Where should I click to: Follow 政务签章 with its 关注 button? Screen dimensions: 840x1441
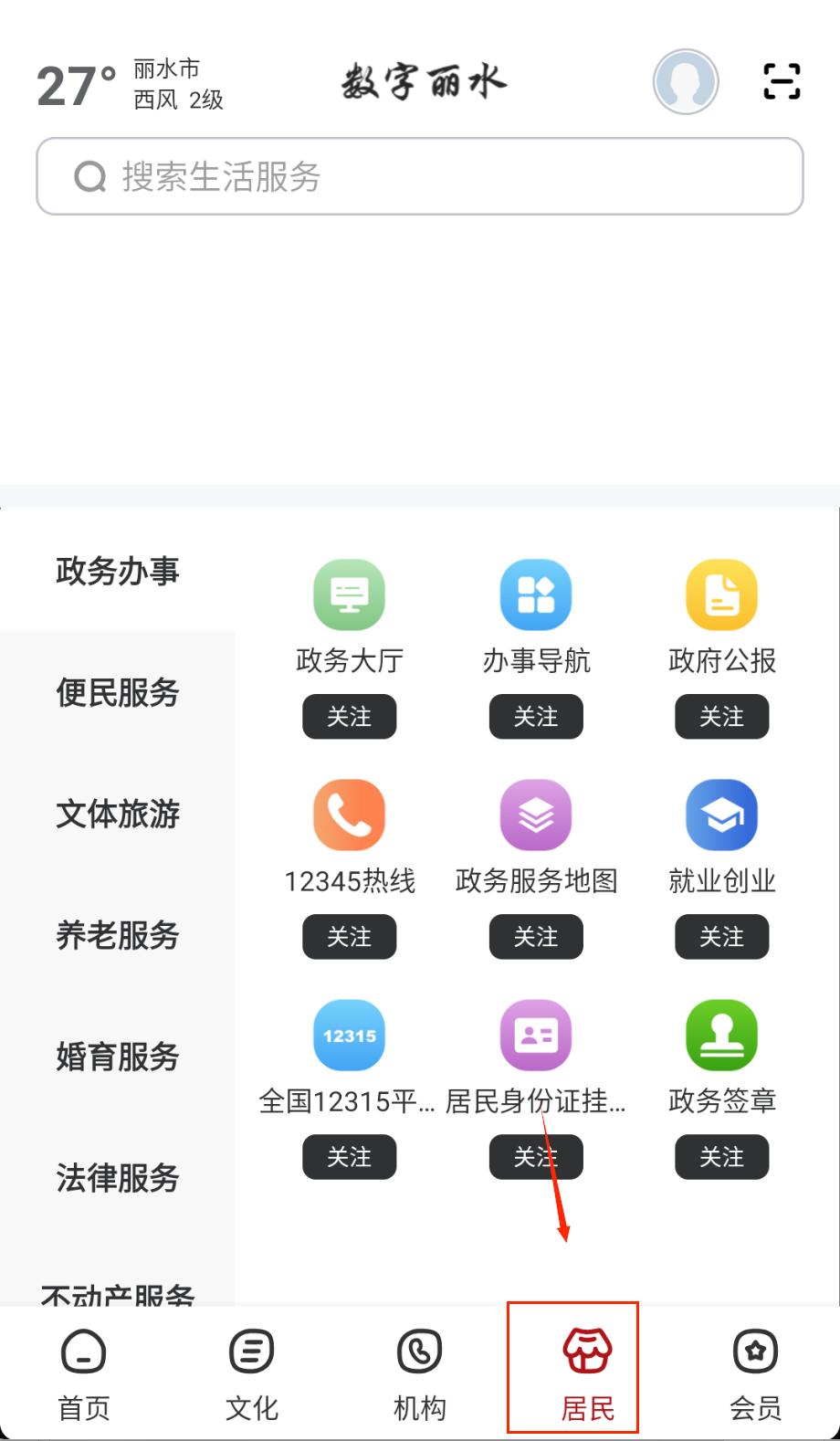click(722, 1157)
